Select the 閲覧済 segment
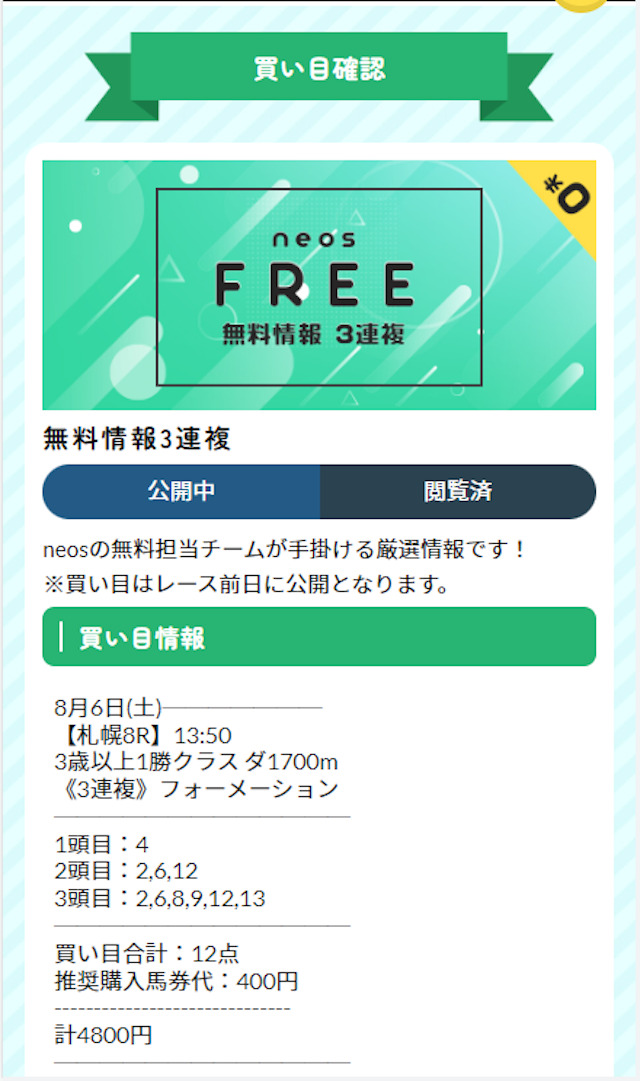This screenshot has height=1081, width=640. pyautogui.click(x=458, y=492)
